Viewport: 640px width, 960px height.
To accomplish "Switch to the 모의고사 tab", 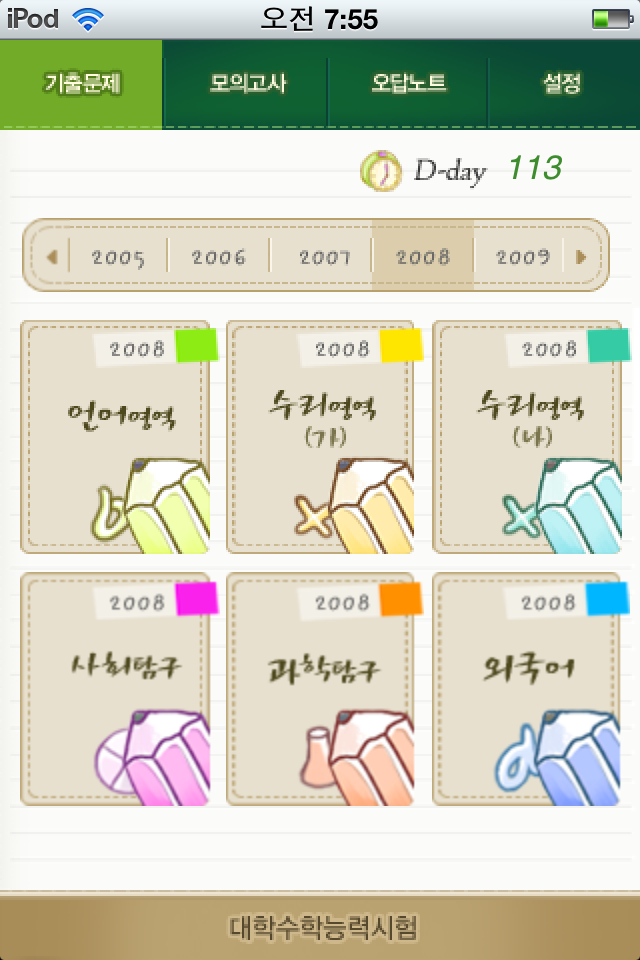I will (x=246, y=85).
